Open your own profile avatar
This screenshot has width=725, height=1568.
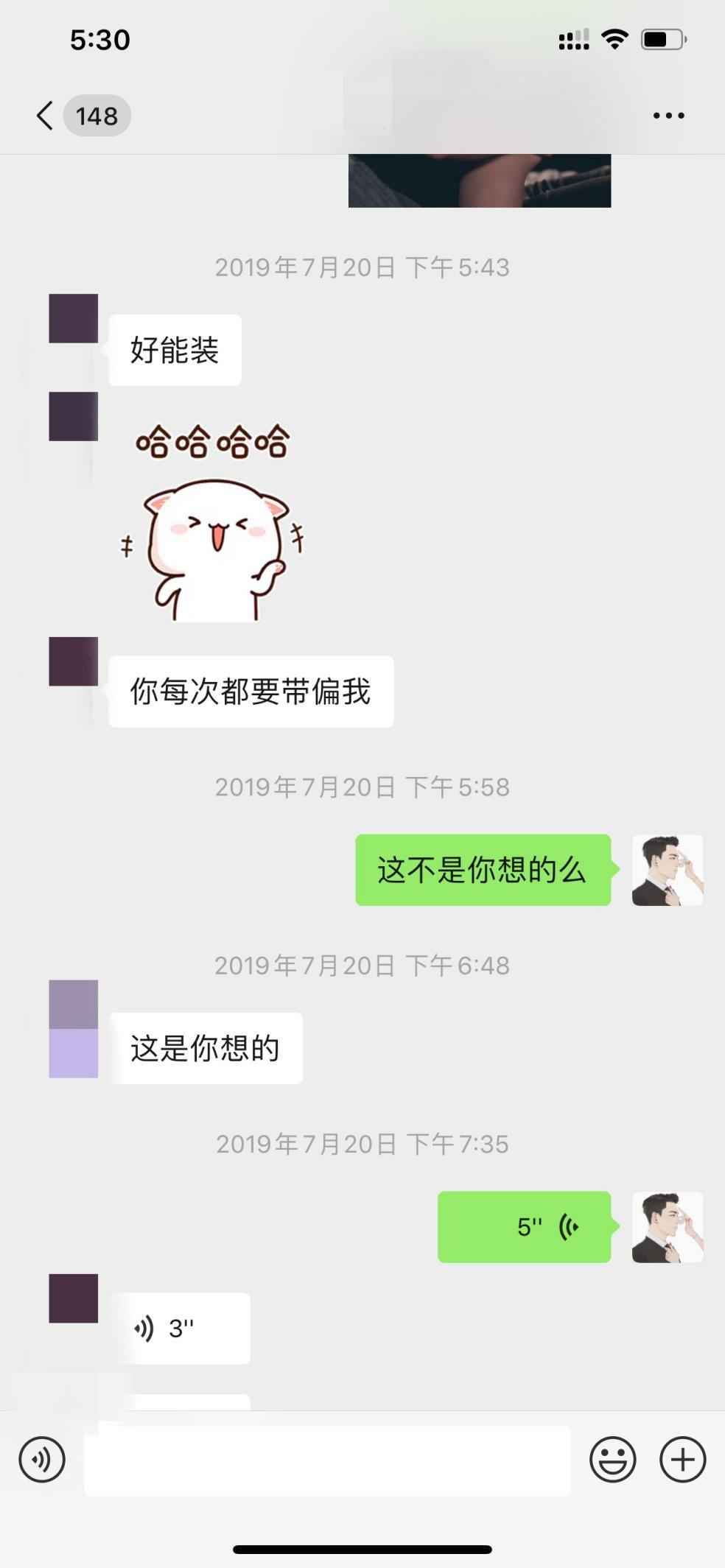[x=668, y=871]
